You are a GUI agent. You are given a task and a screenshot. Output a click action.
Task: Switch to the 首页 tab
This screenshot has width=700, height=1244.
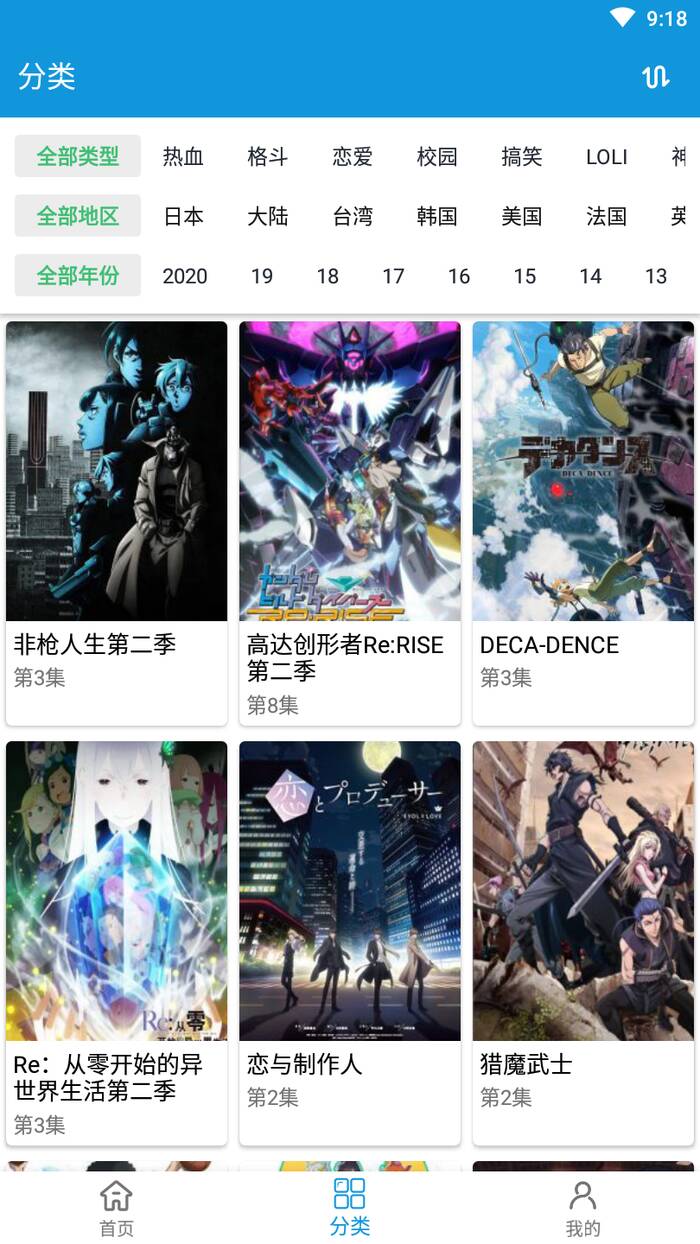tap(116, 1208)
